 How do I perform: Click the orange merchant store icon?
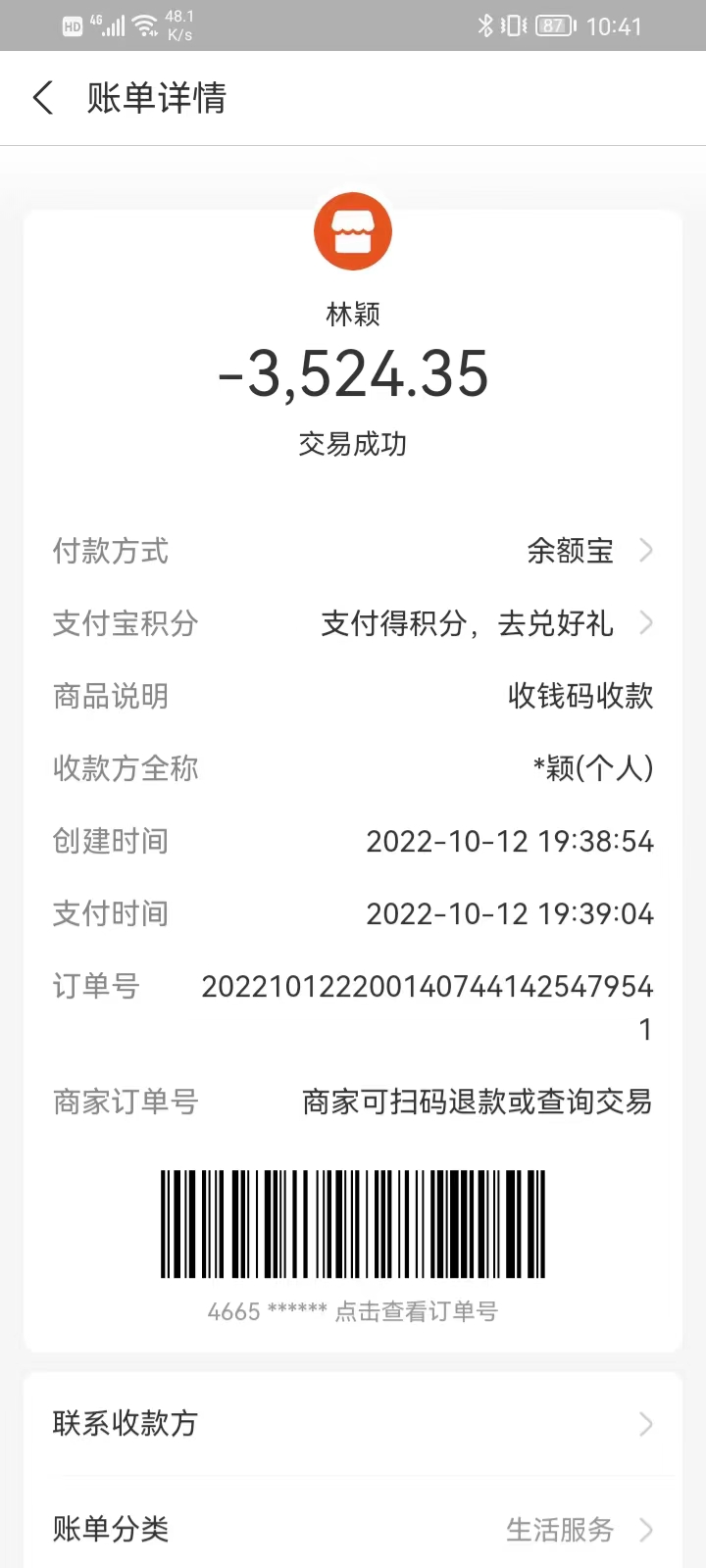[353, 230]
